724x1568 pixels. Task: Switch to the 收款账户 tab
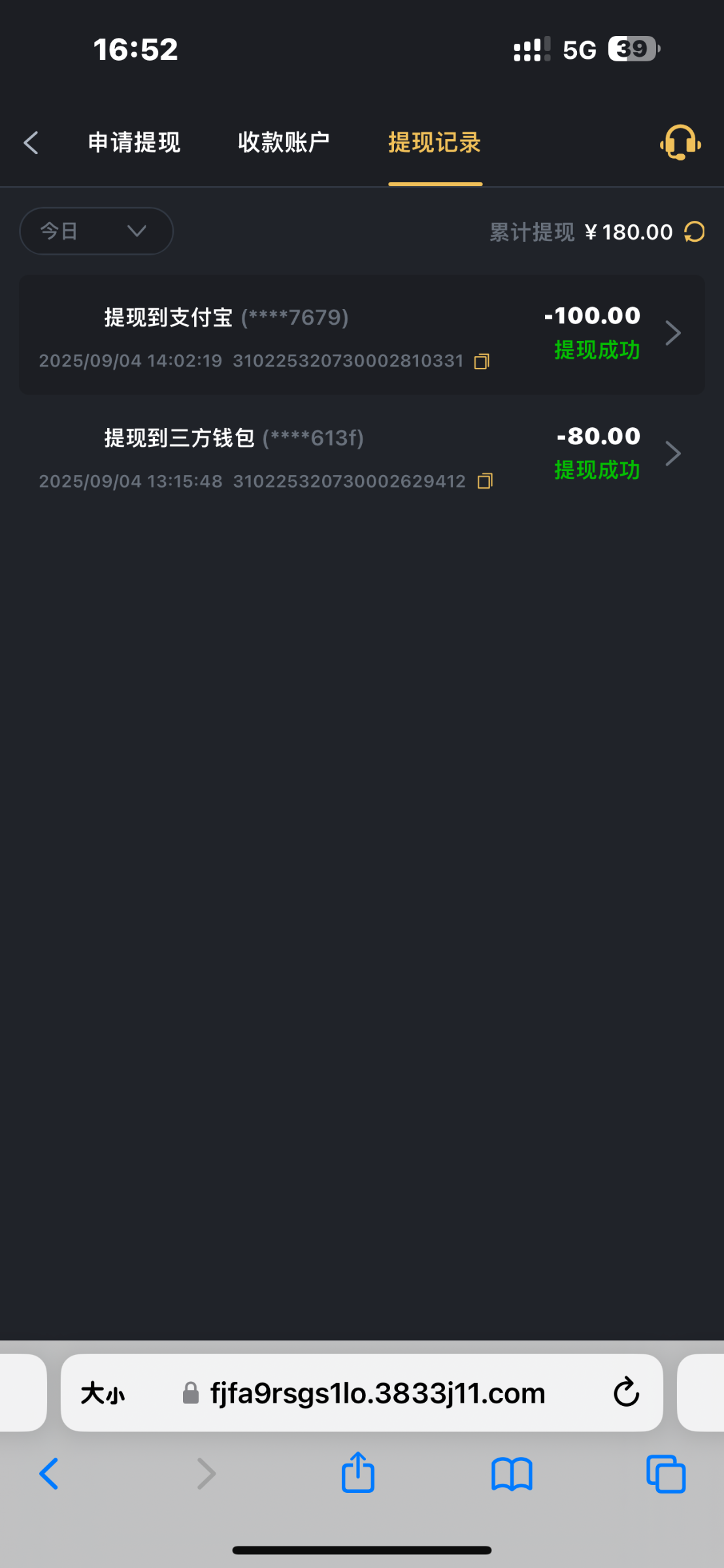click(x=284, y=142)
